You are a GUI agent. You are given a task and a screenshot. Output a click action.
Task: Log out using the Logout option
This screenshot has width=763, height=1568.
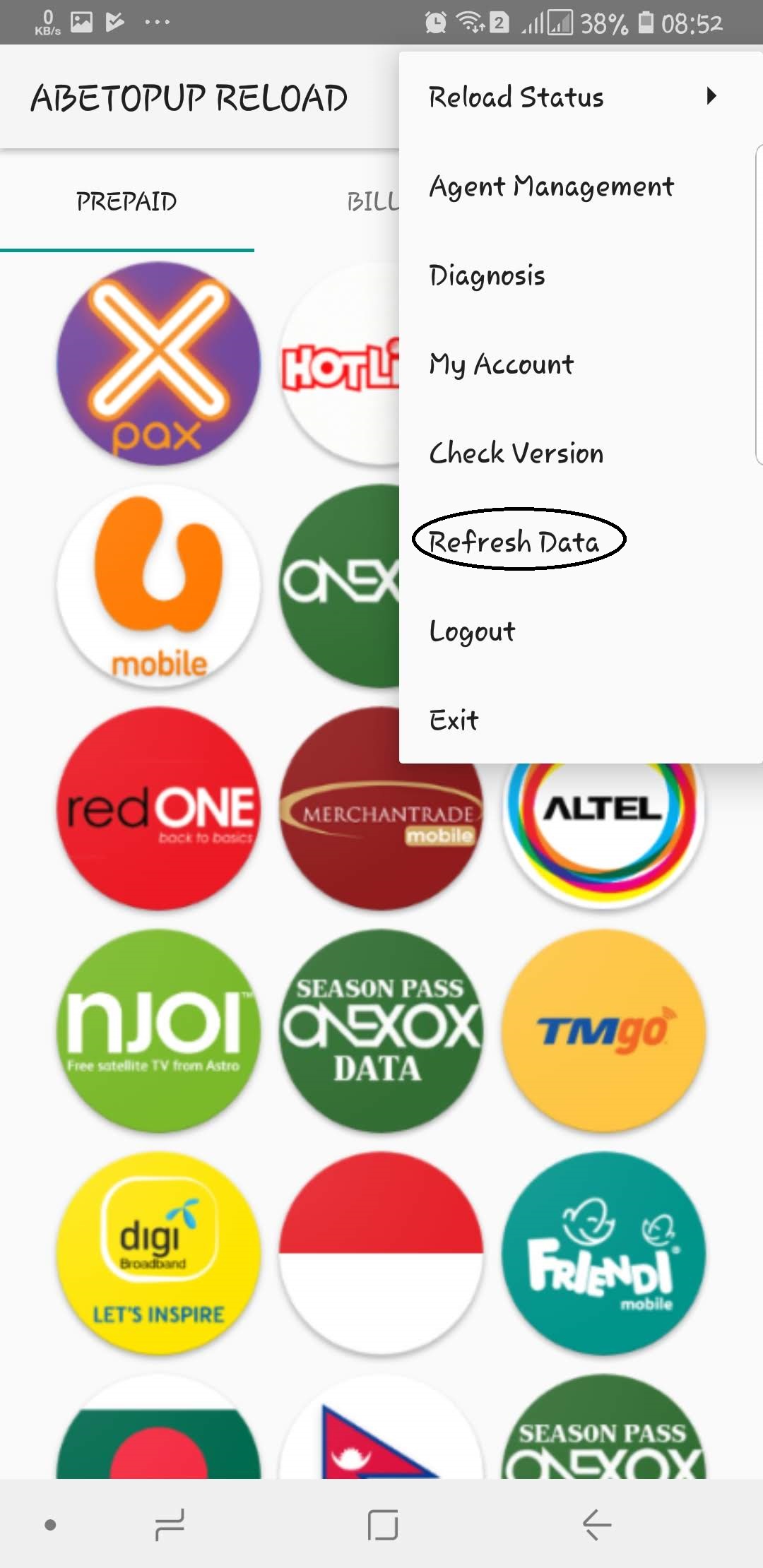coord(473,631)
